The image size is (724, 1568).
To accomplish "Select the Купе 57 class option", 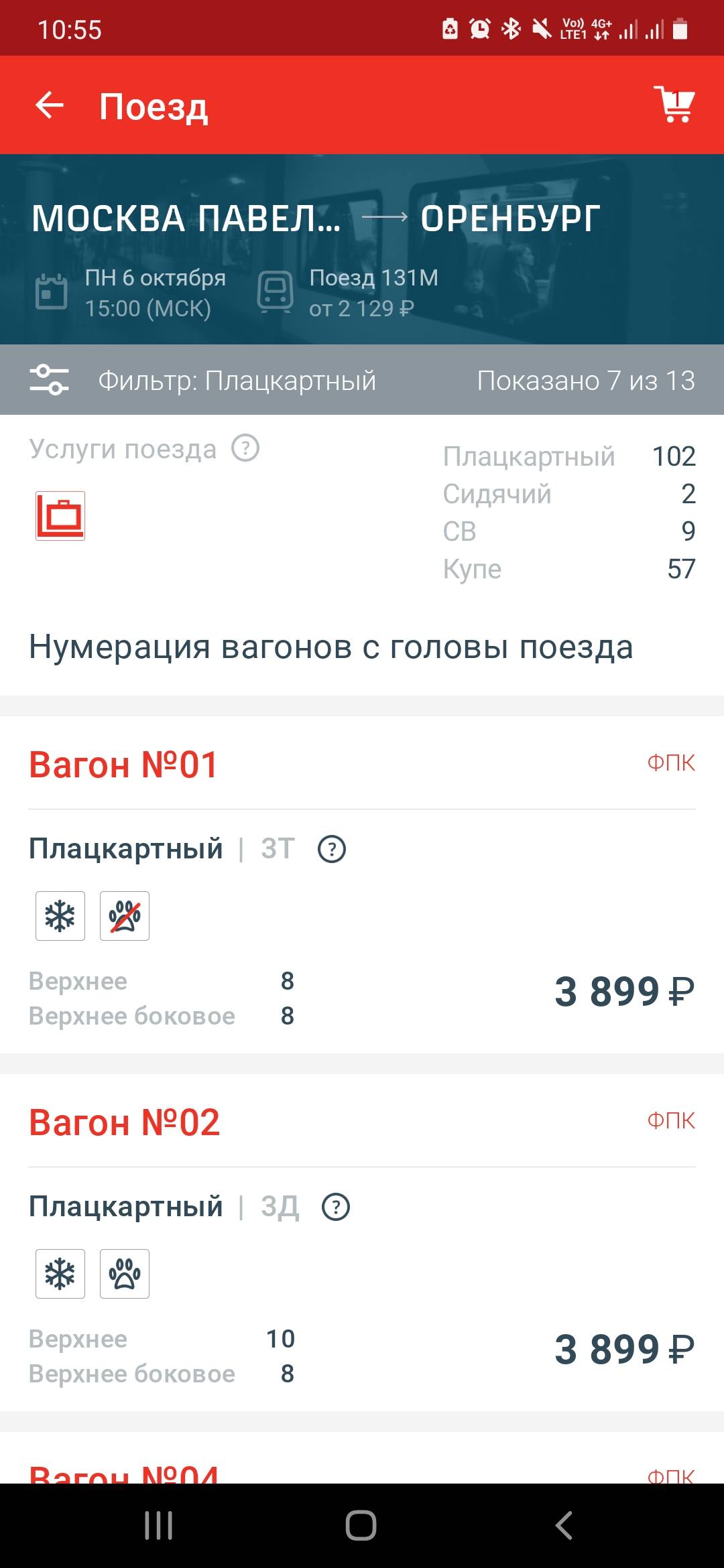I will pos(570,569).
